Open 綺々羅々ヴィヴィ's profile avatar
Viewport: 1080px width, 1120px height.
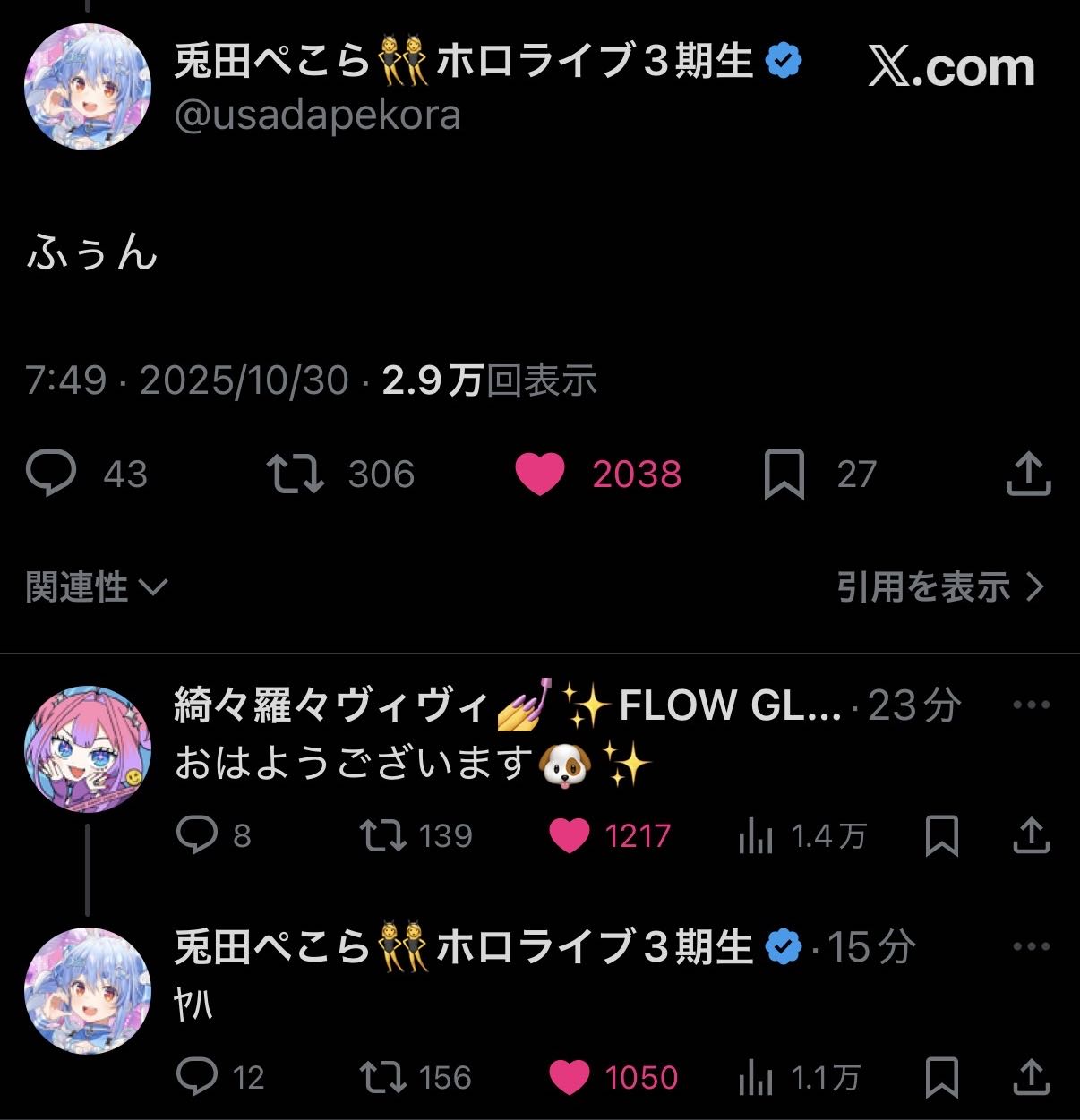click(x=87, y=749)
